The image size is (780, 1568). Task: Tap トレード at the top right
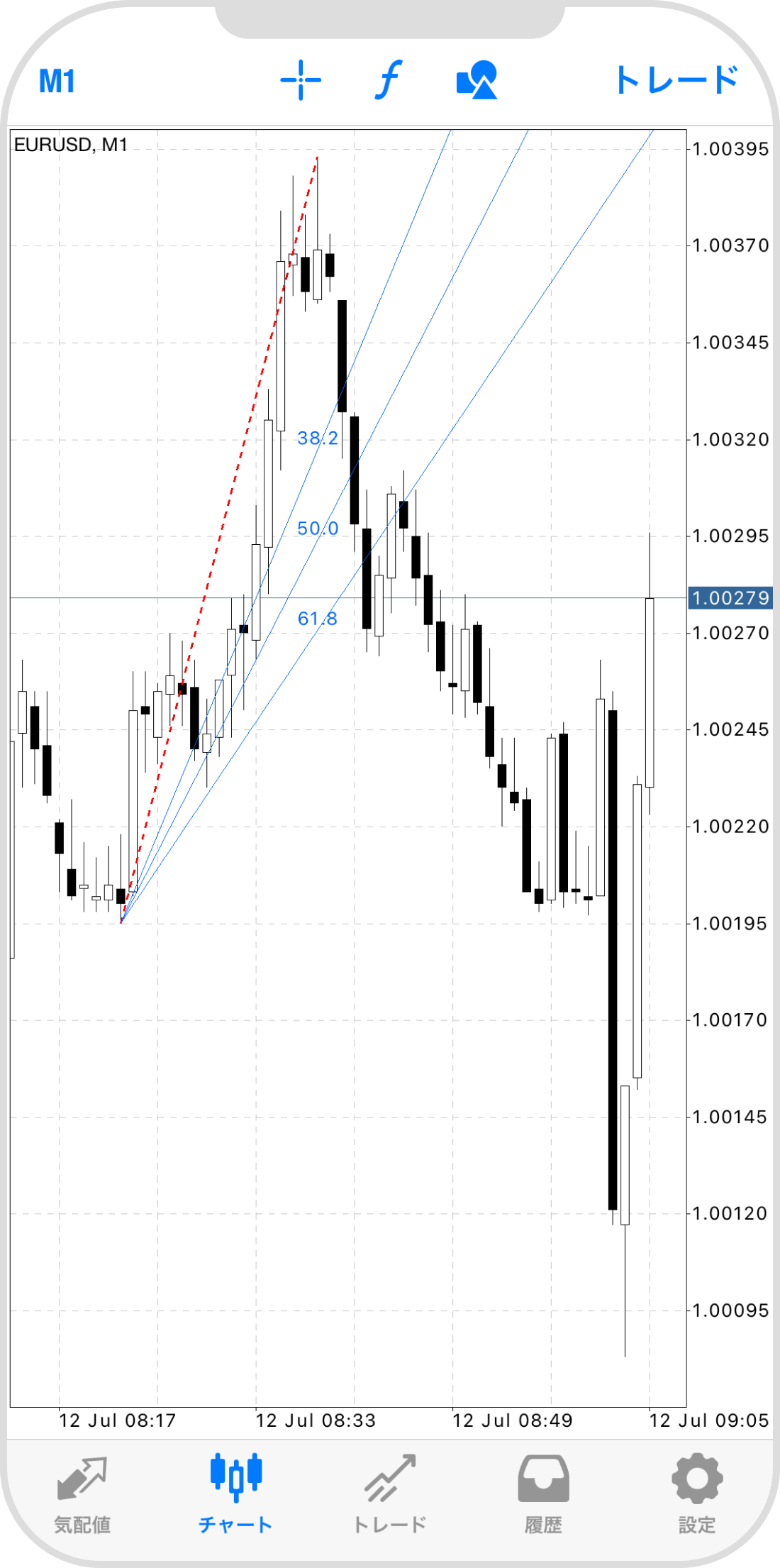(676, 80)
